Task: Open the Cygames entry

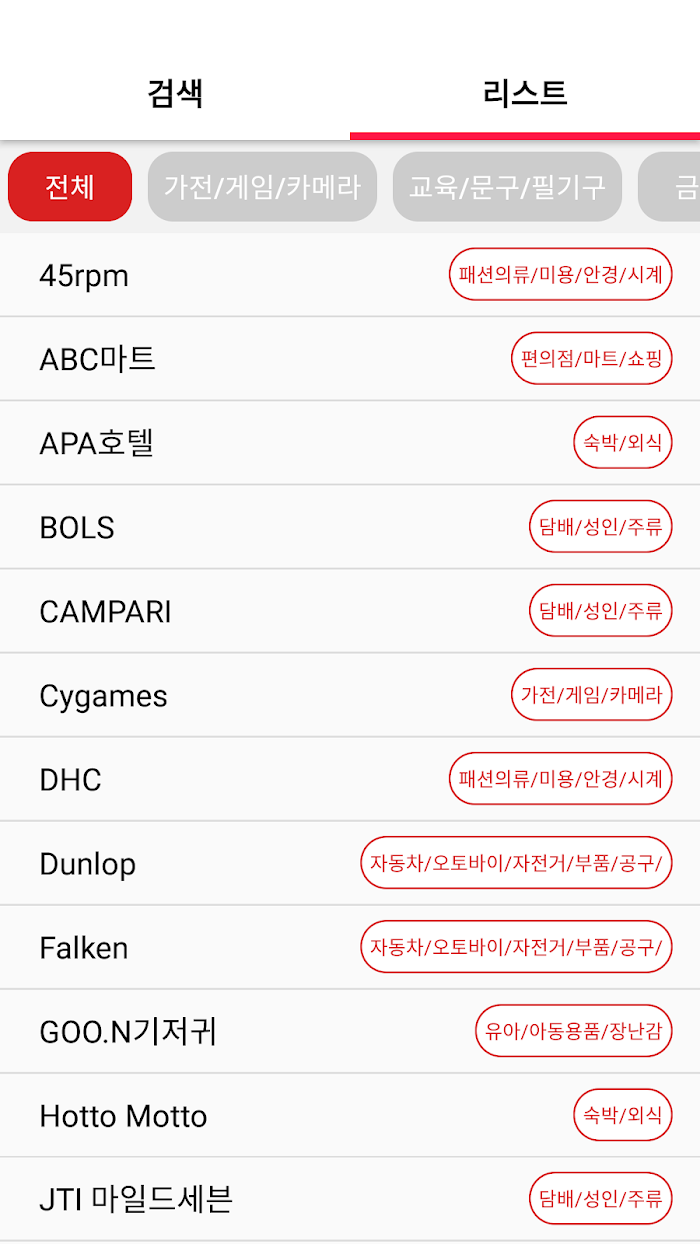Action: pos(350,695)
